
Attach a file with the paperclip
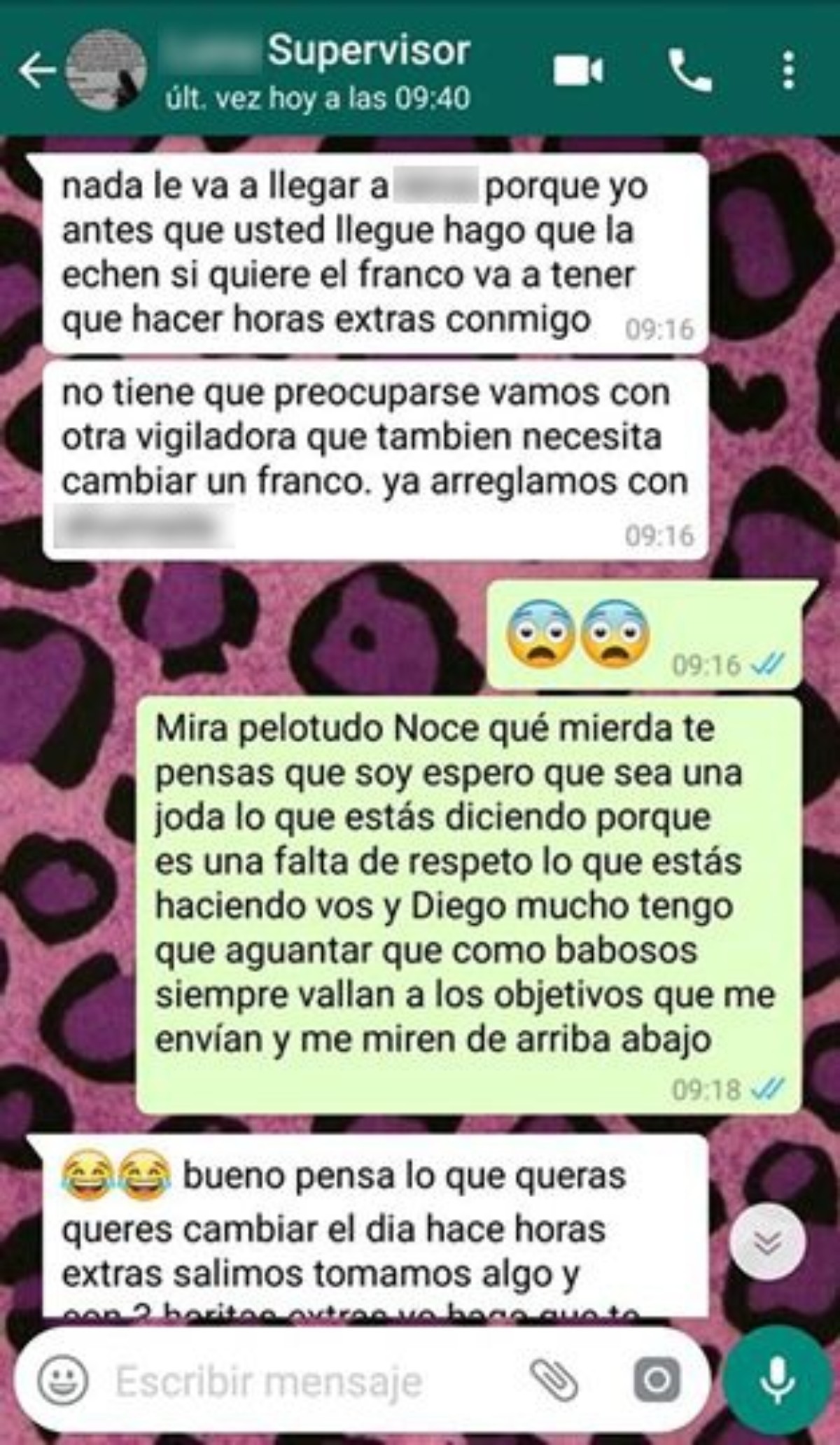tap(553, 1381)
